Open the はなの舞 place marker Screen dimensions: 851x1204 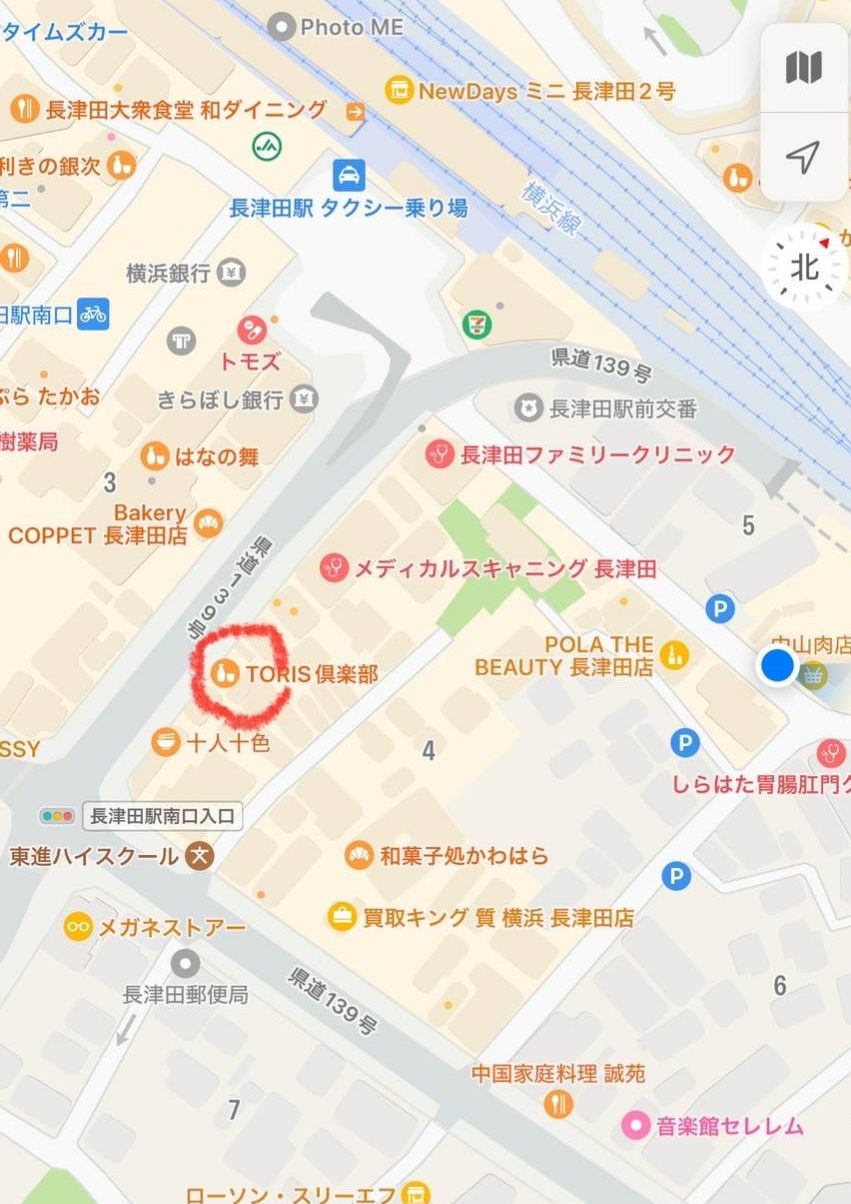tap(154, 457)
